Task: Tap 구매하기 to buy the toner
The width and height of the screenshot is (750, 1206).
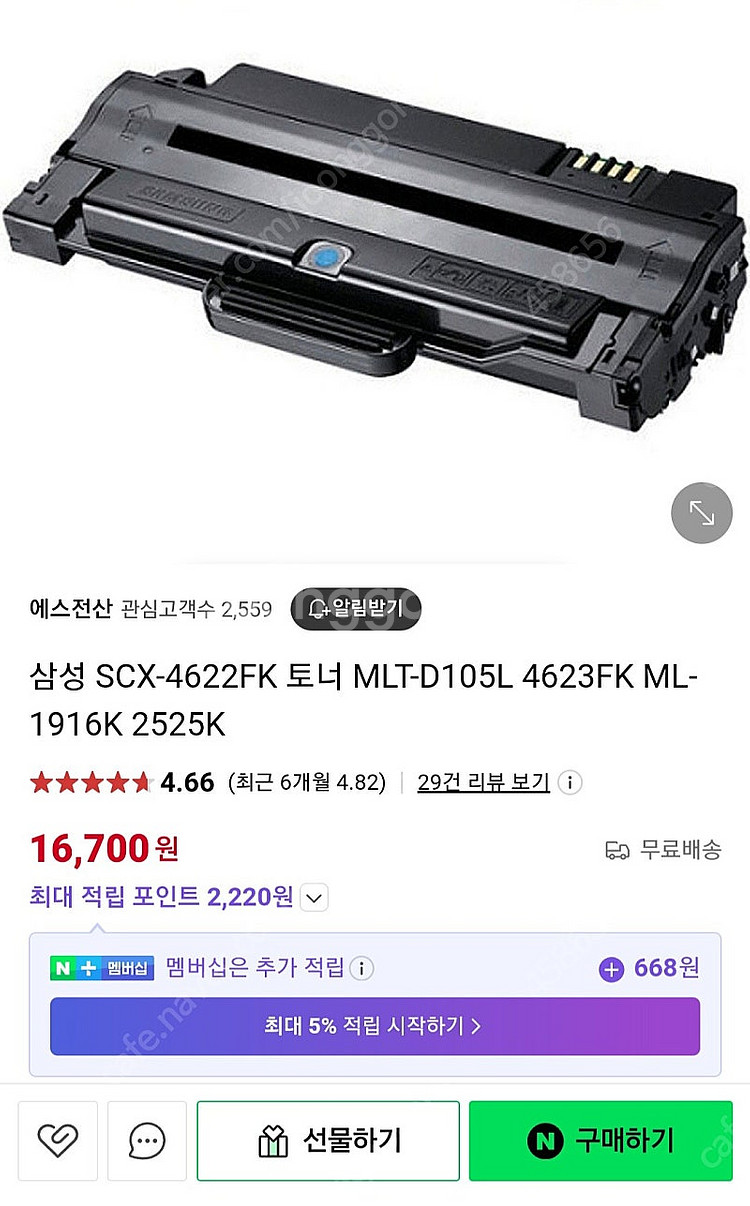Action: click(x=600, y=1140)
